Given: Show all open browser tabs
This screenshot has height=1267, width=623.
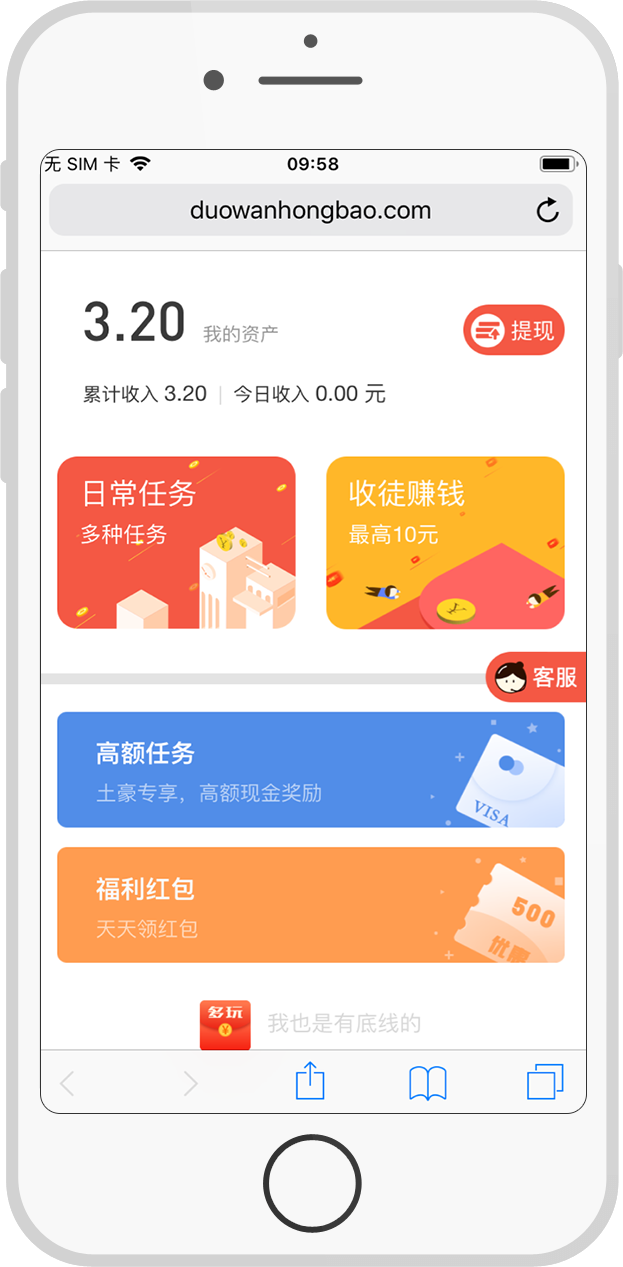Looking at the screenshot, I should click(545, 1082).
